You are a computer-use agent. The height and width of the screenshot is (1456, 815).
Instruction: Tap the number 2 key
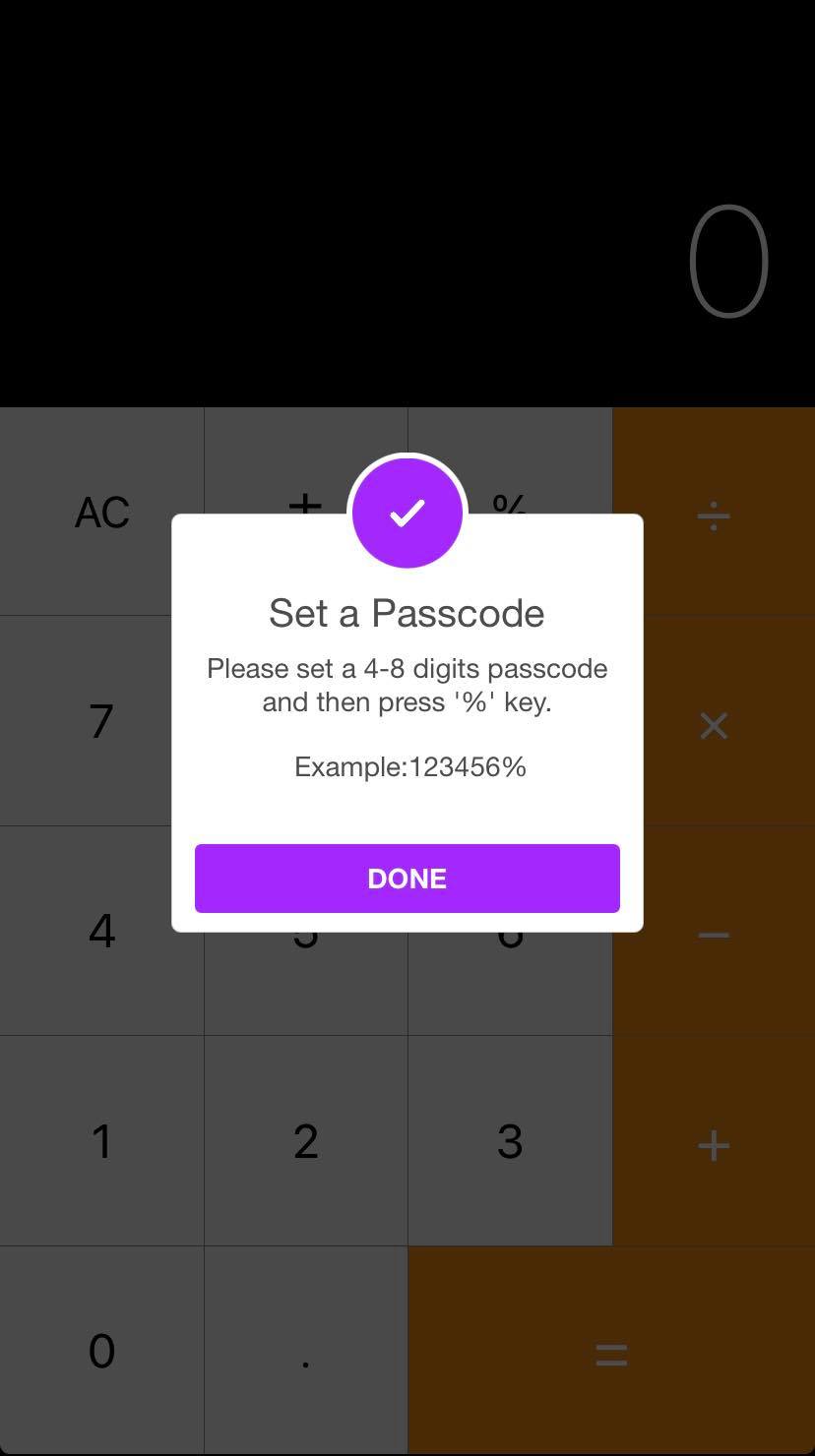(x=305, y=1141)
